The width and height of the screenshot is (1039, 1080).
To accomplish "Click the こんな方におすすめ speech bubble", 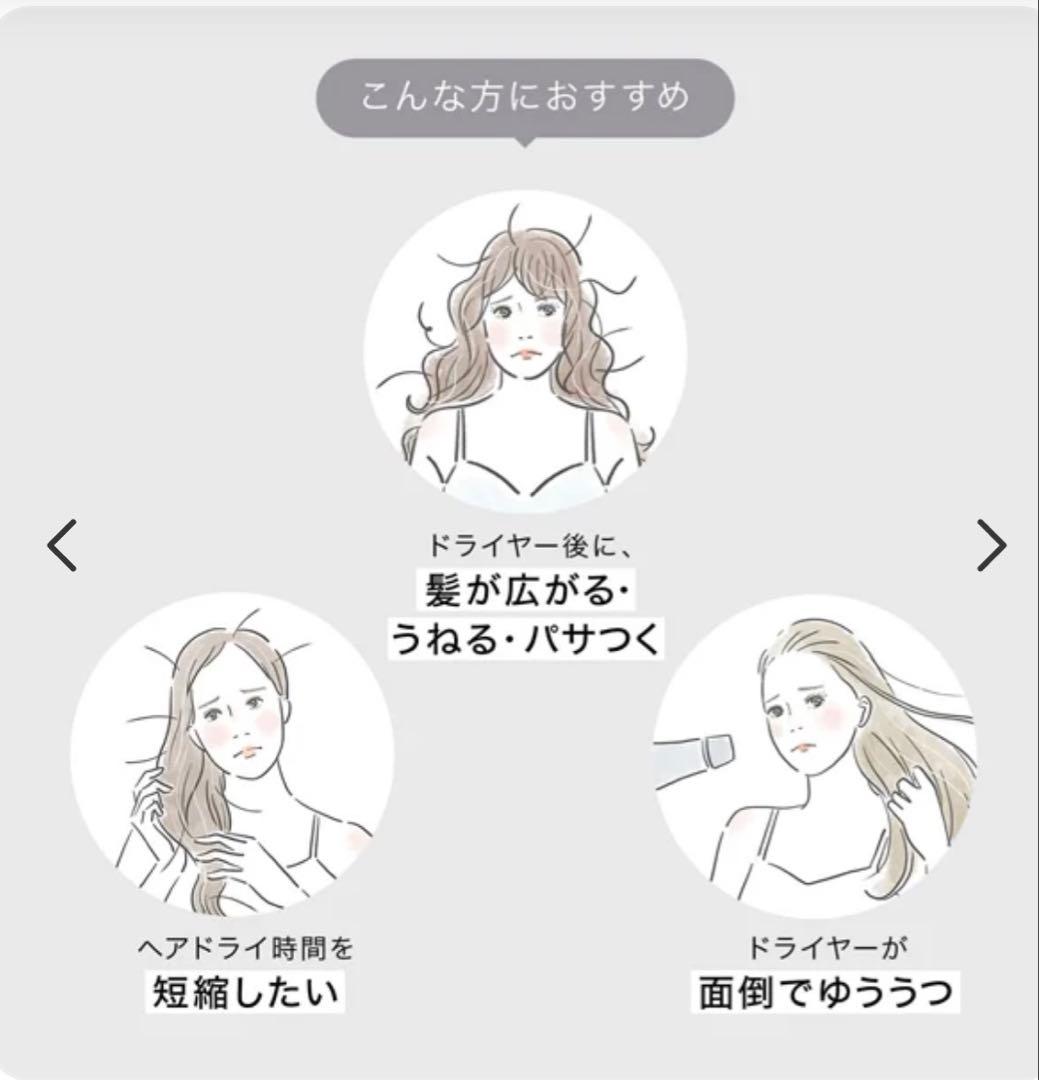I will click(524, 97).
